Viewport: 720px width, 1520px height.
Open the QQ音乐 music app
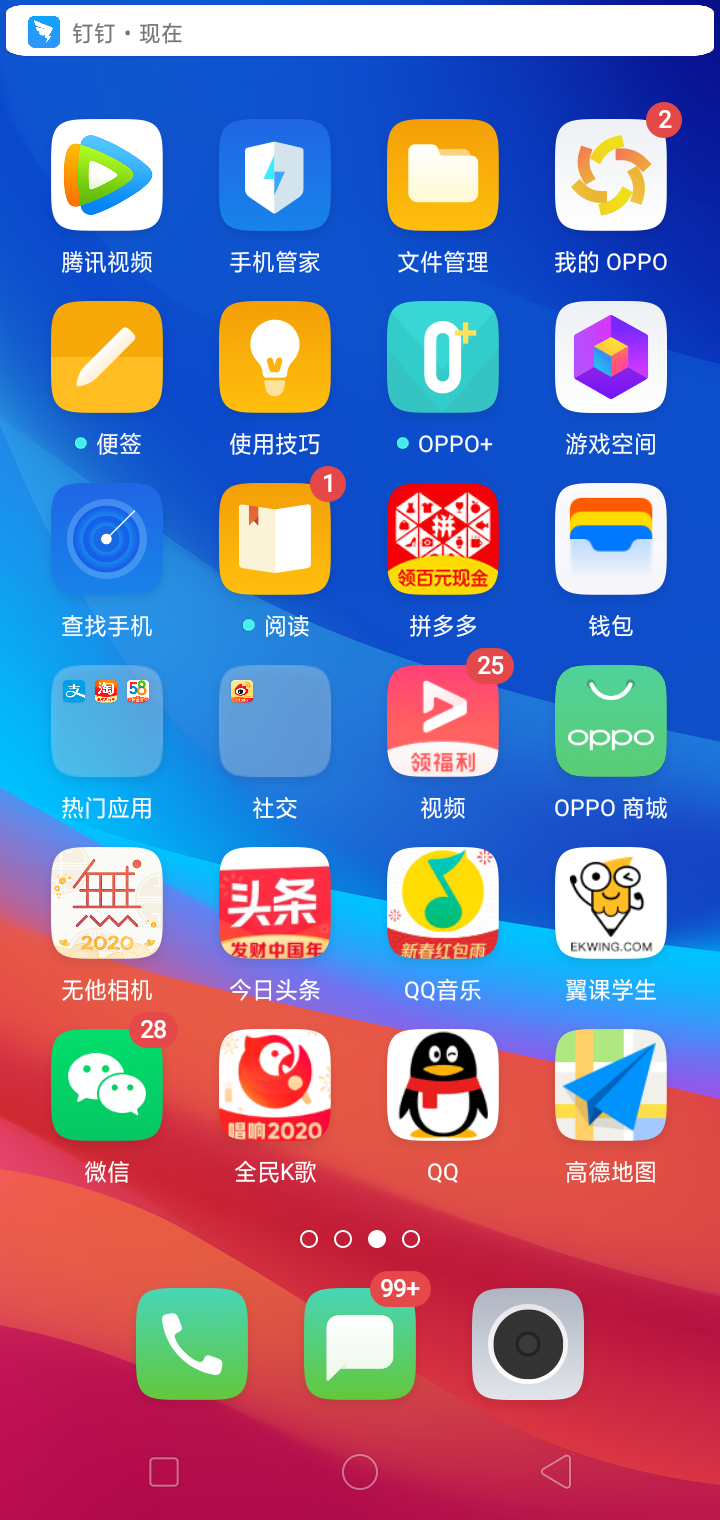[443, 903]
